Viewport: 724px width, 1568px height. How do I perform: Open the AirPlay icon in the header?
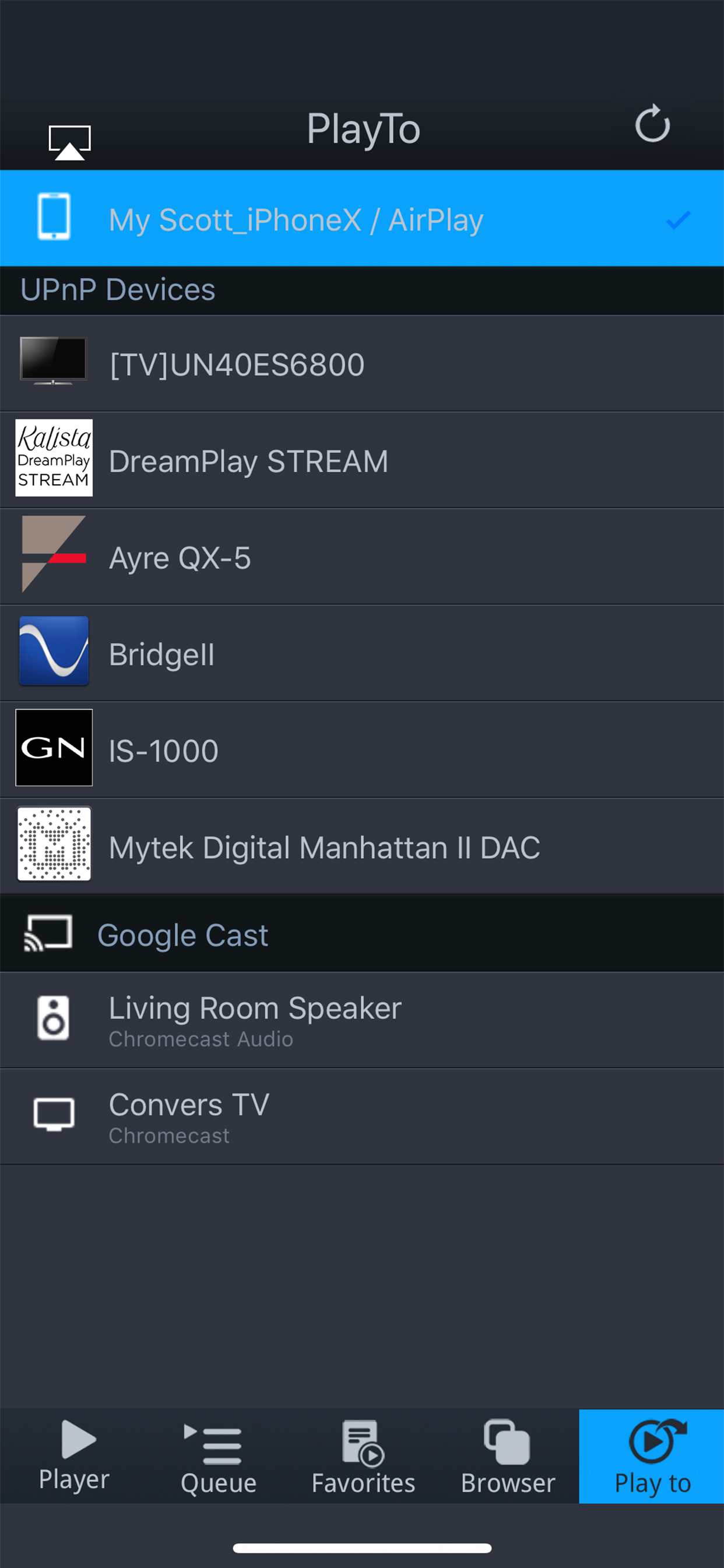tap(69, 142)
